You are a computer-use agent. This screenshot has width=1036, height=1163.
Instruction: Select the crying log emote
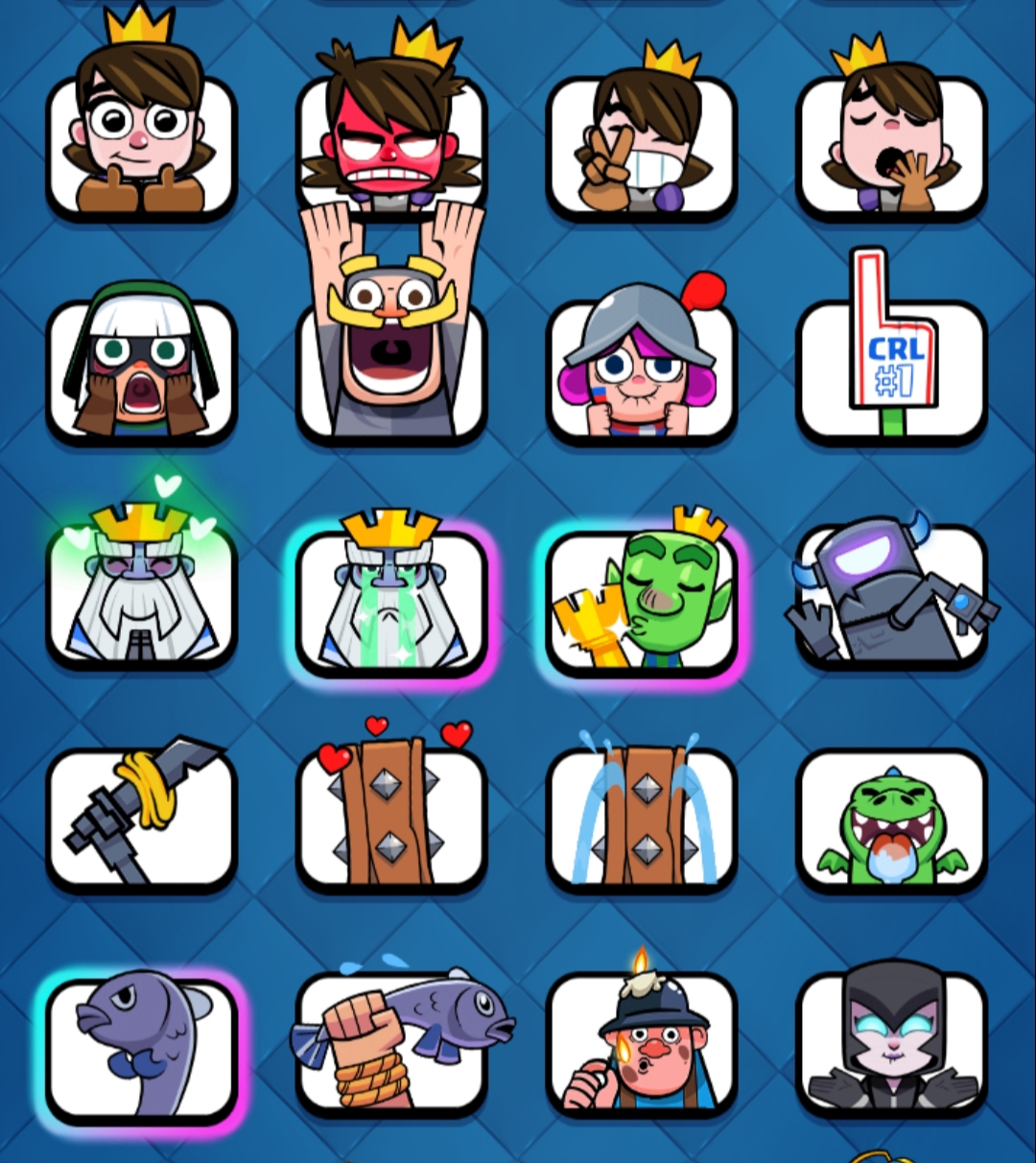(x=641, y=819)
